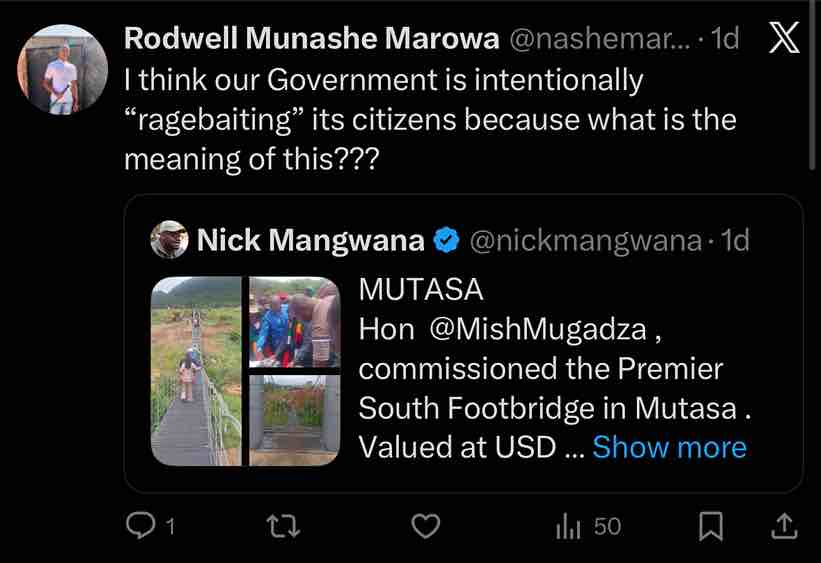The width and height of the screenshot is (821, 563).
Task: Like the ragebaiting post
Action: pyautogui.click(x=426, y=525)
